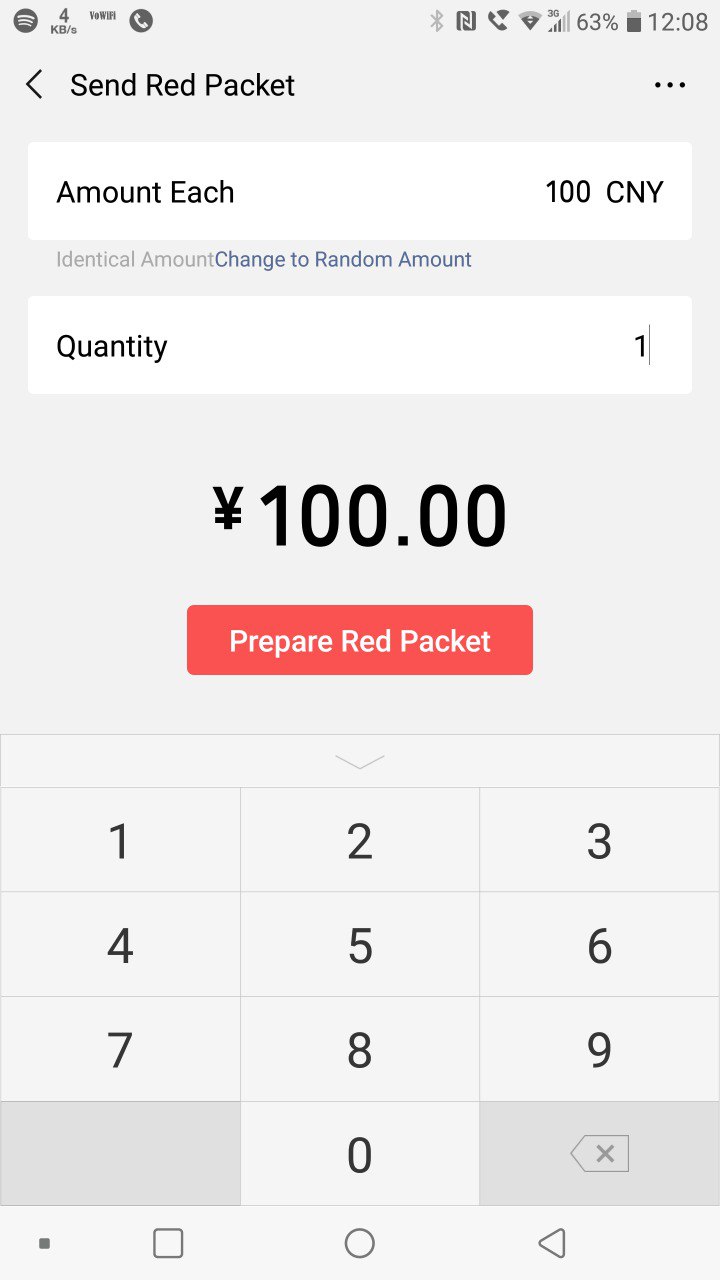Open the three-dot overflow menu
The image size is (720, 1280).
[x=670, y=85]
